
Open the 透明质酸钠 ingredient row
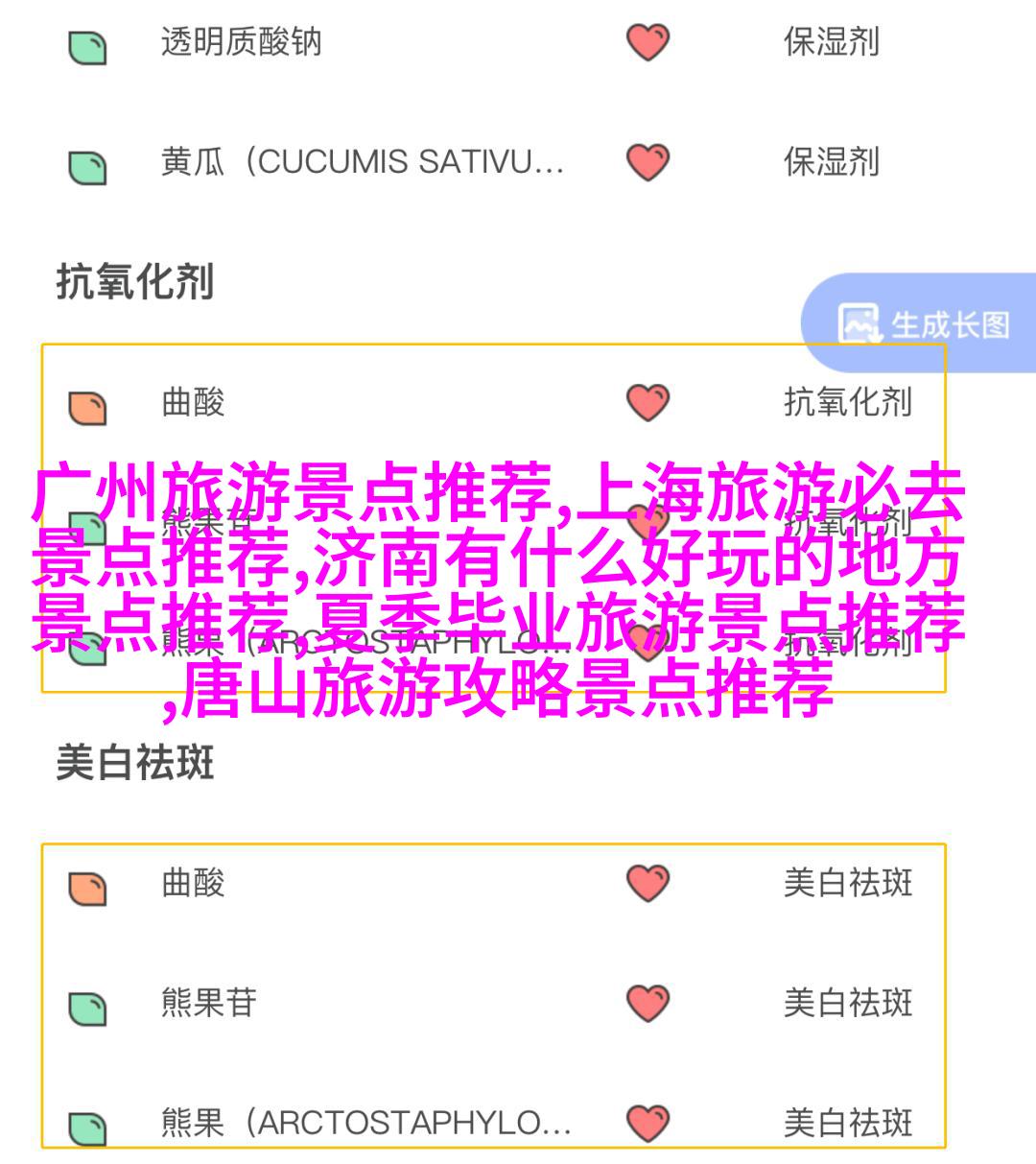(242, 42)
